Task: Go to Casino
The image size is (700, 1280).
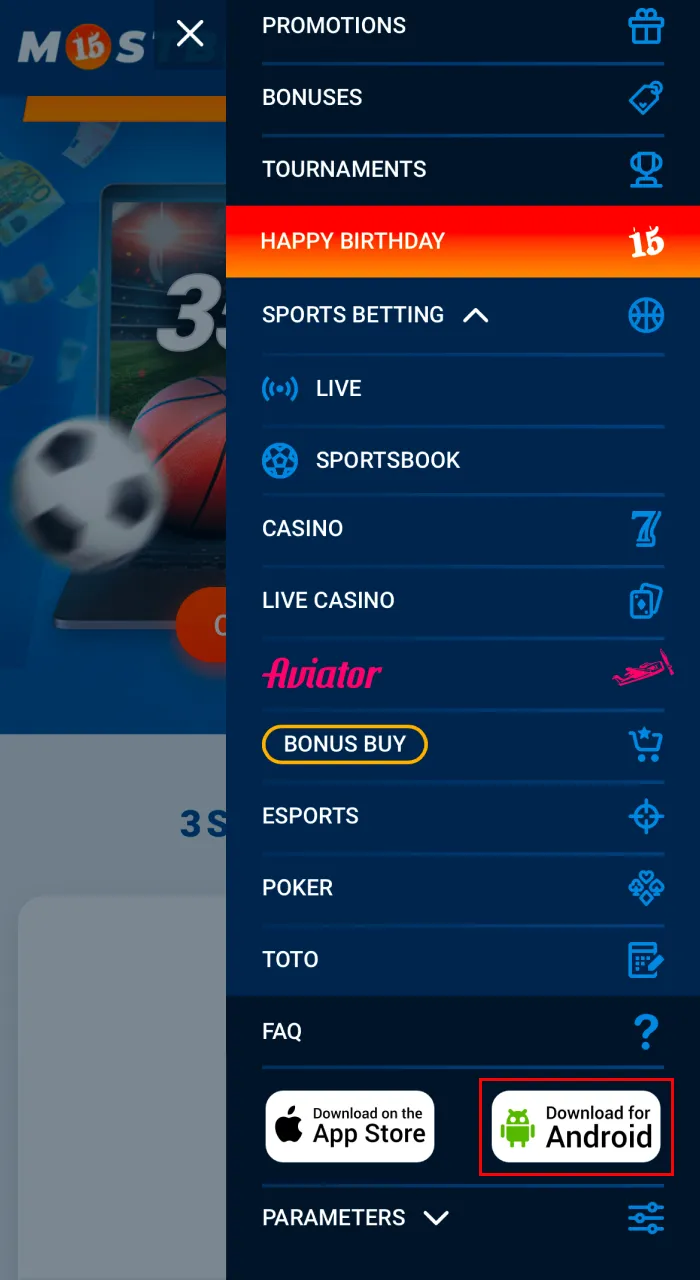Action: (x=302, y=529)
